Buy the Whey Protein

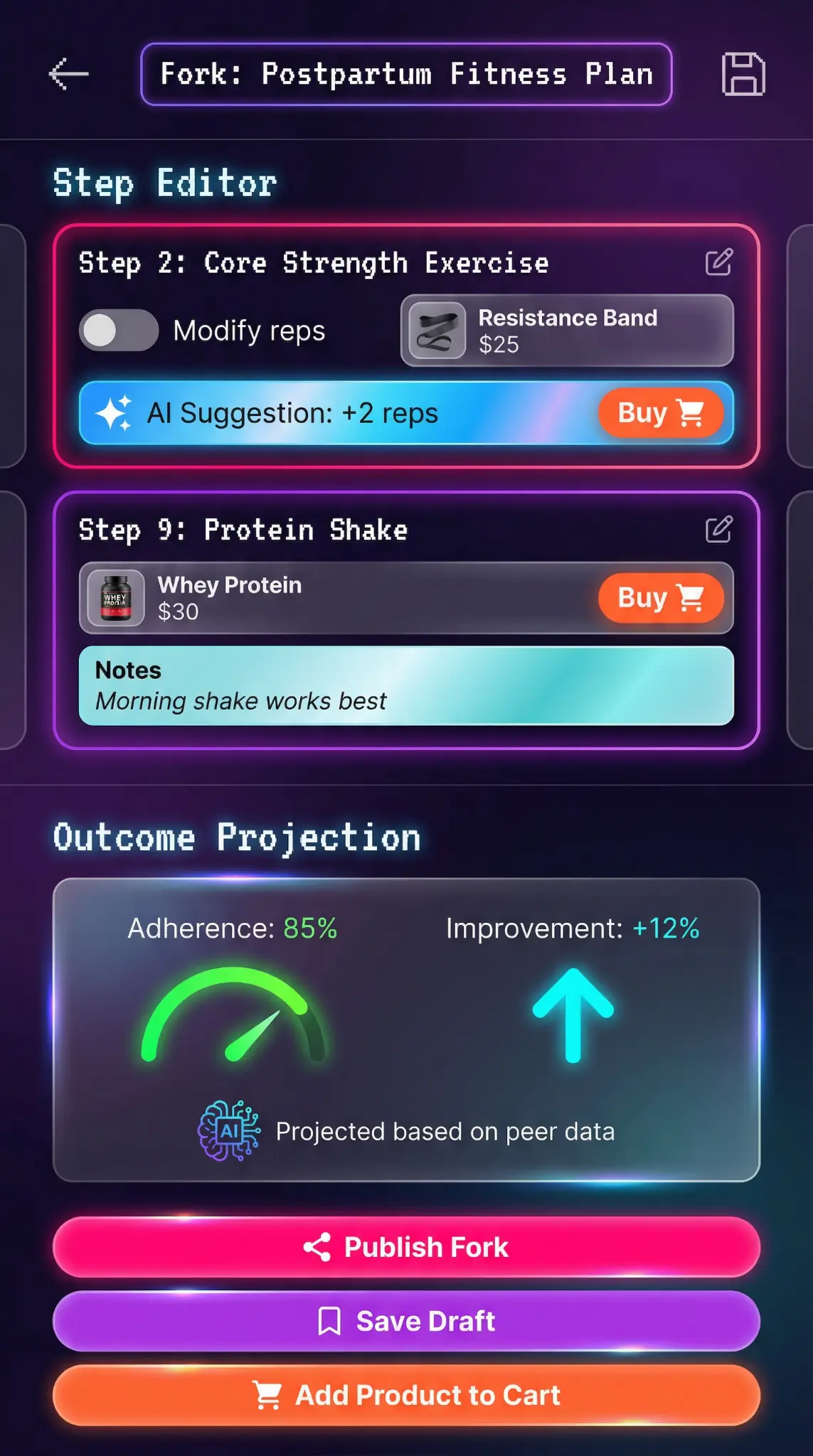click(x=660, y=598)
